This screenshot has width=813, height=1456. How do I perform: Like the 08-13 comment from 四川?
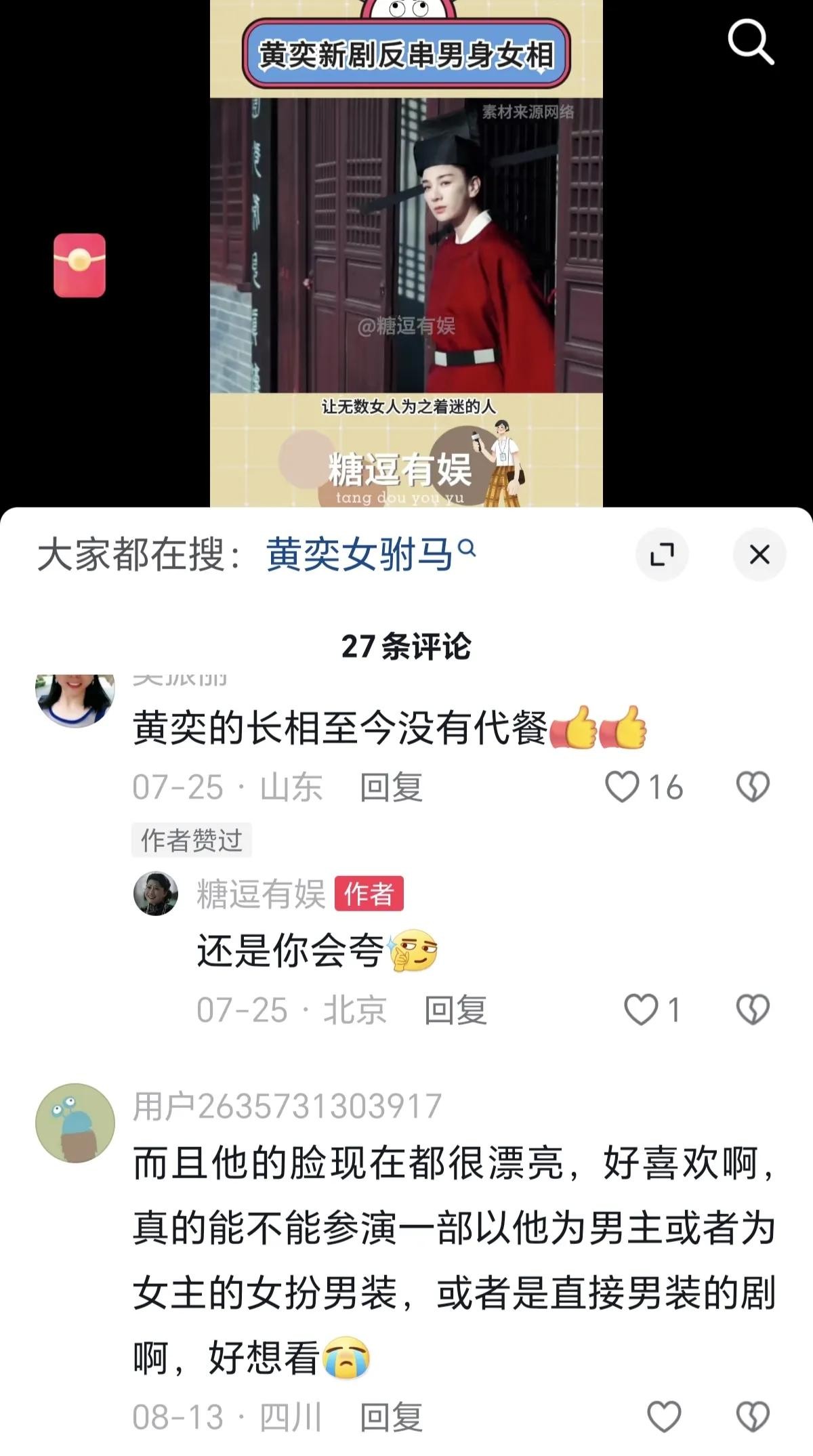point(664,1417)
